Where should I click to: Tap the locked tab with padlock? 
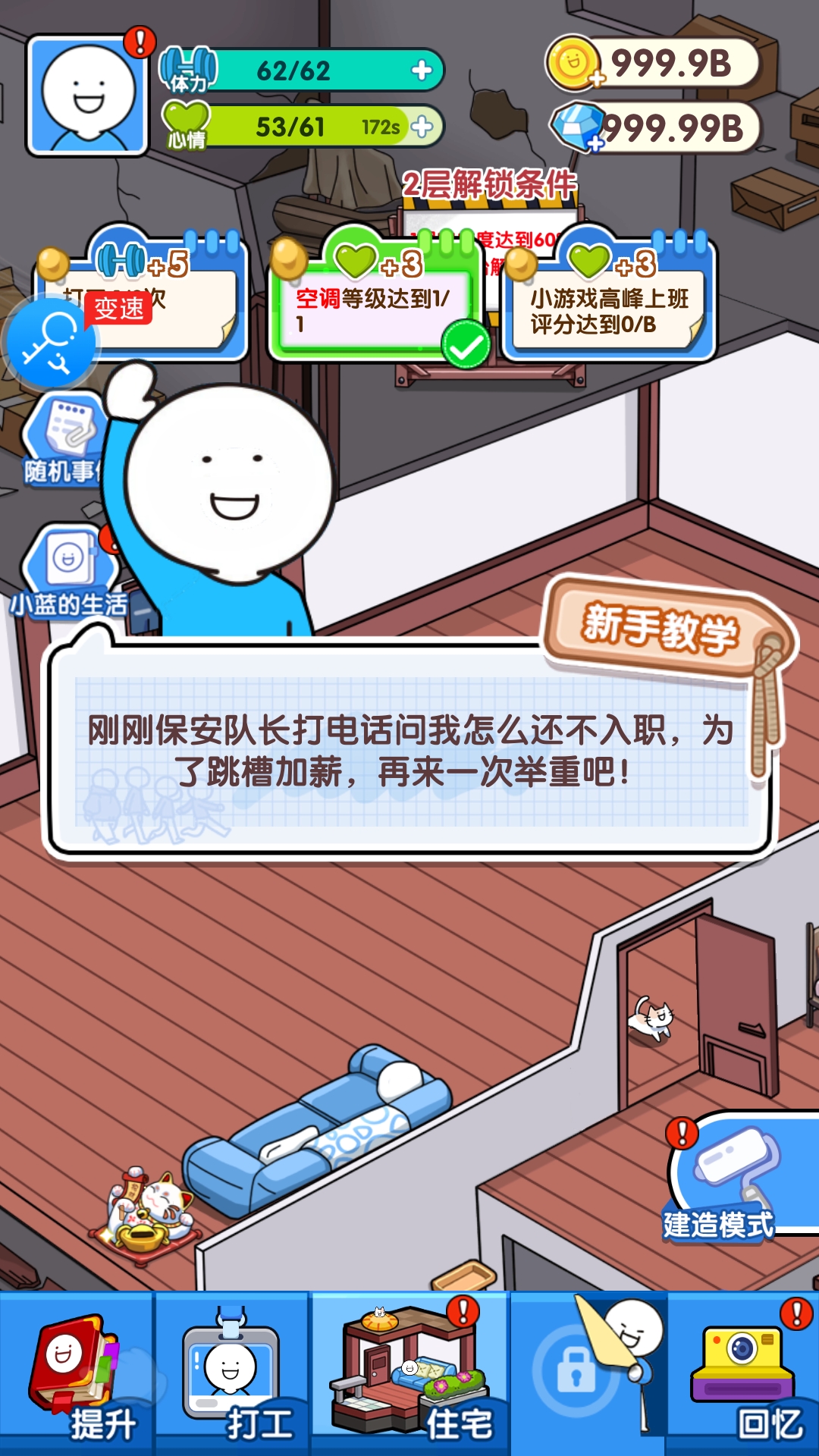(588, 1374)
